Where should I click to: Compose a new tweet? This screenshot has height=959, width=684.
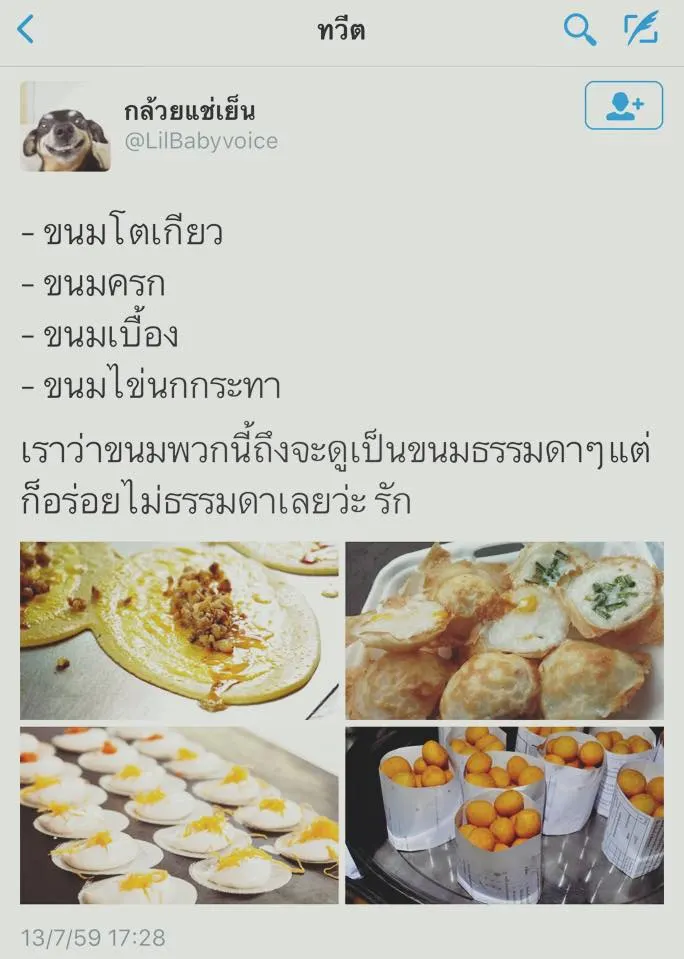tap(641, 30)
